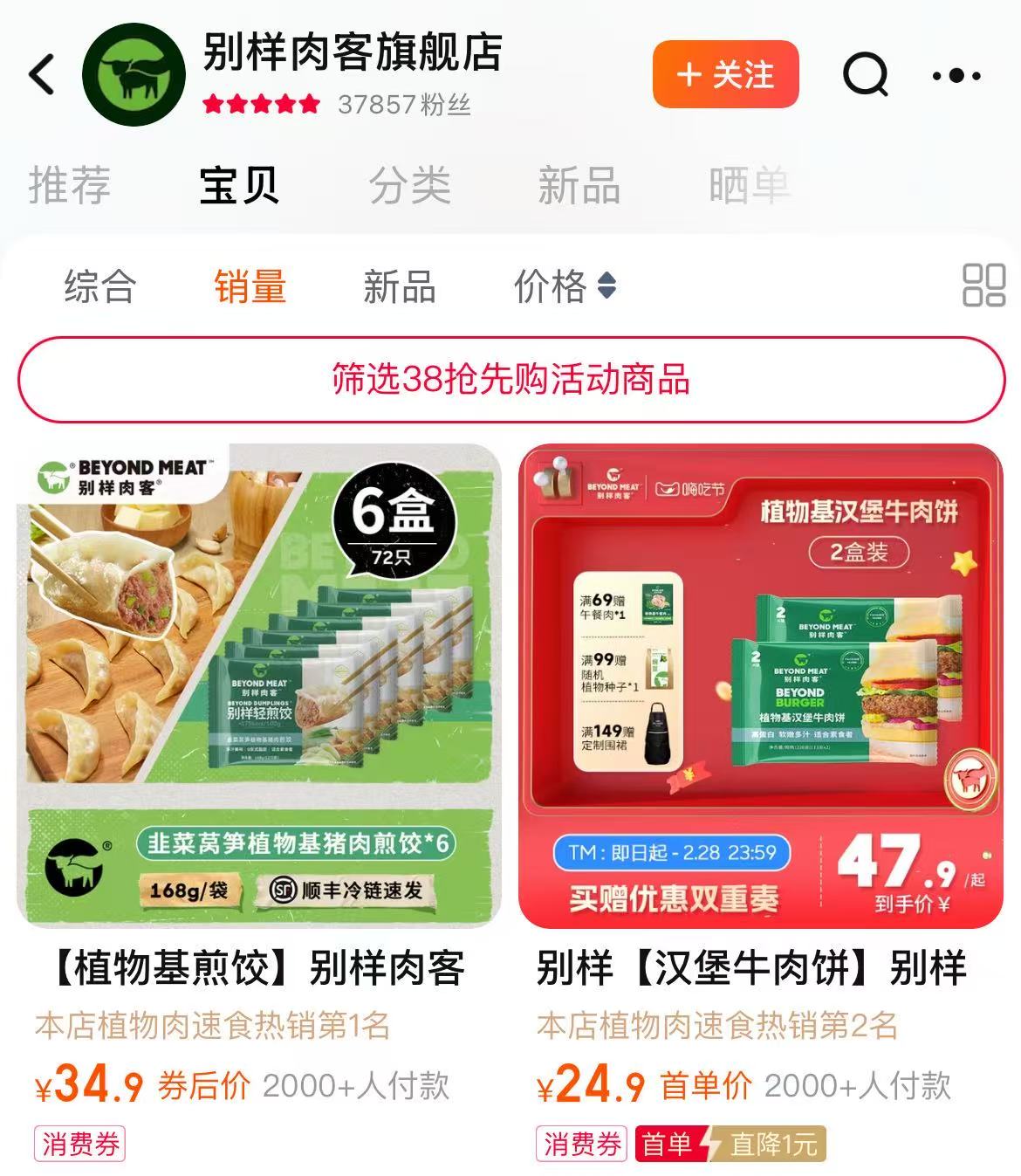The height and width of the screenshot is (1176, 1021).
Task: Toggle the grid layout view icon
Action: point(983,285)
